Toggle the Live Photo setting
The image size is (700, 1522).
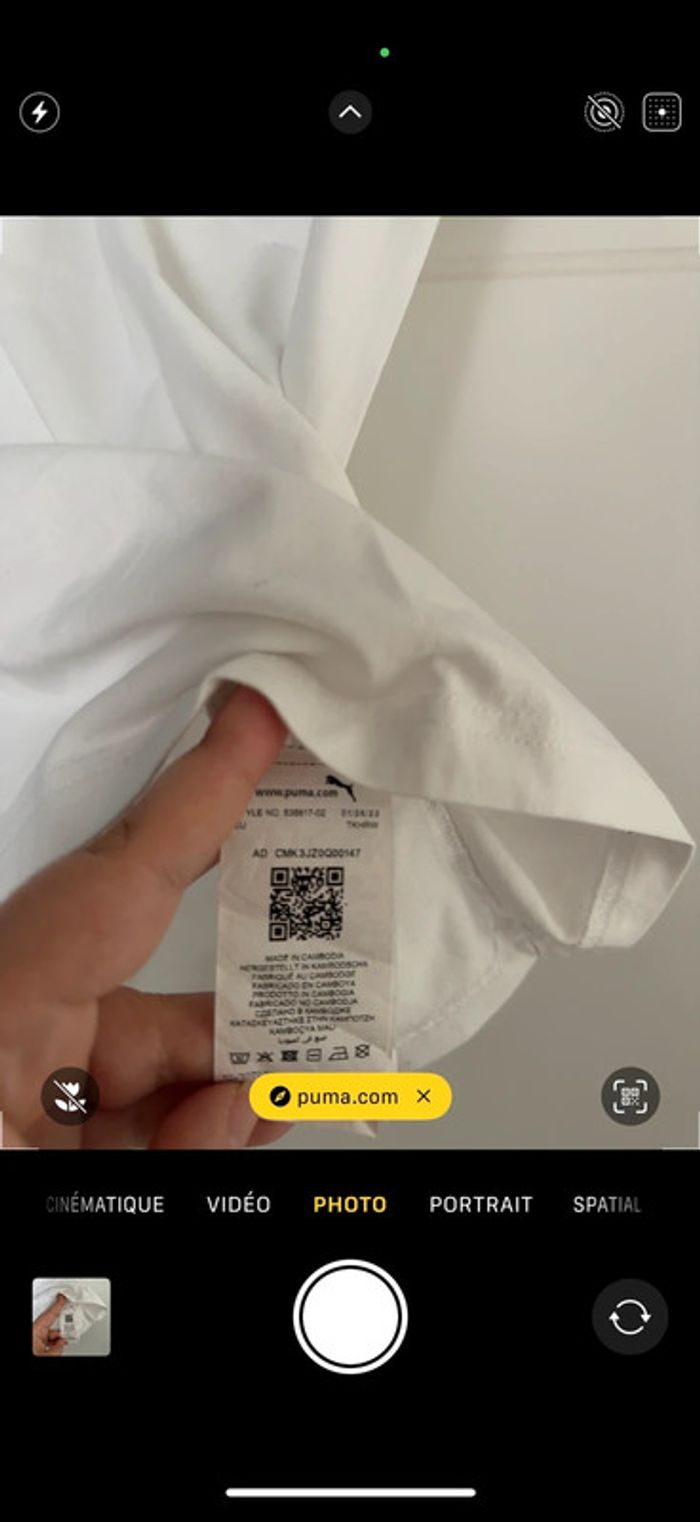[604, 112]
